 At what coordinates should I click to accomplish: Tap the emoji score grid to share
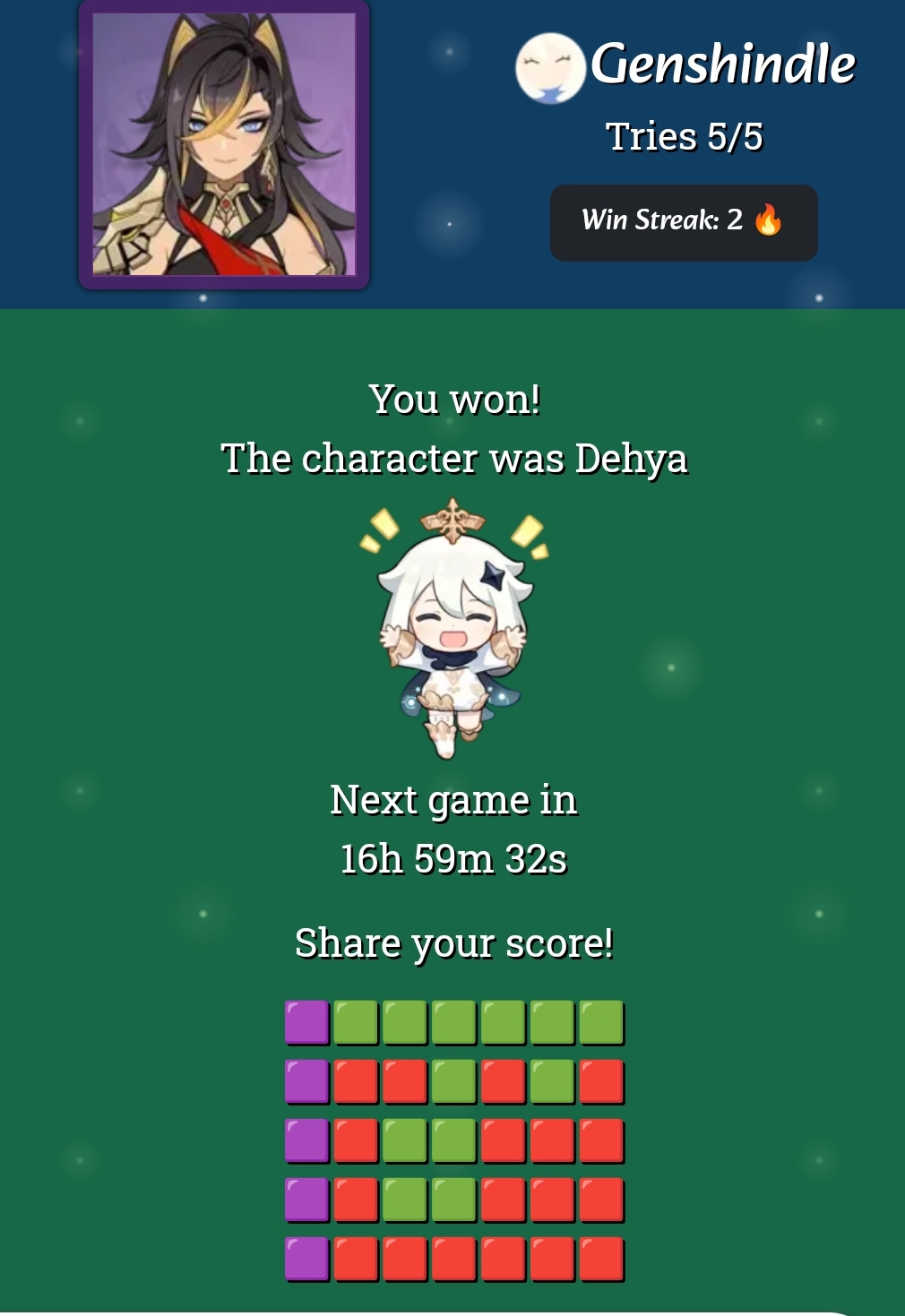click(x=454, y=1140)
